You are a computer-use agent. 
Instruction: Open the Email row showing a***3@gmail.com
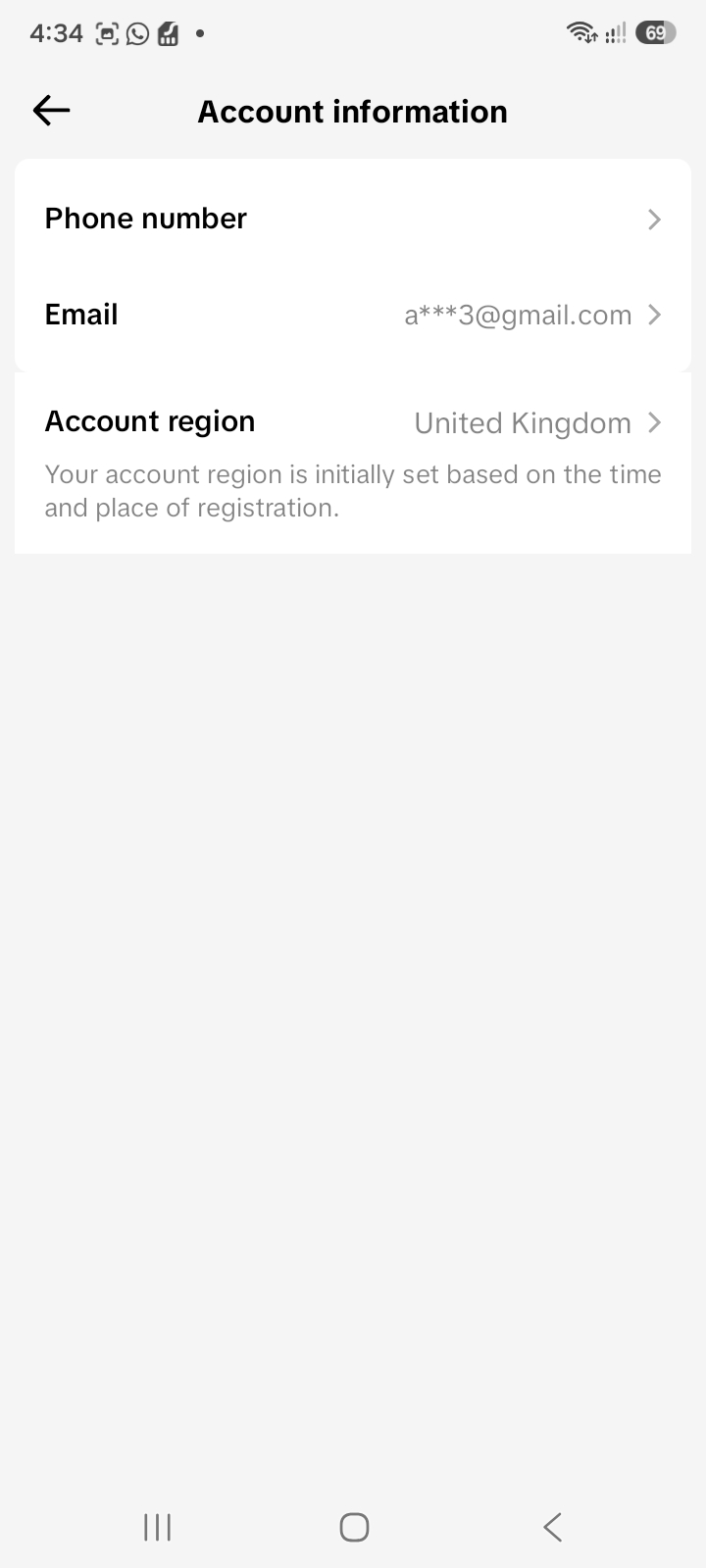(x=353, y=315)
